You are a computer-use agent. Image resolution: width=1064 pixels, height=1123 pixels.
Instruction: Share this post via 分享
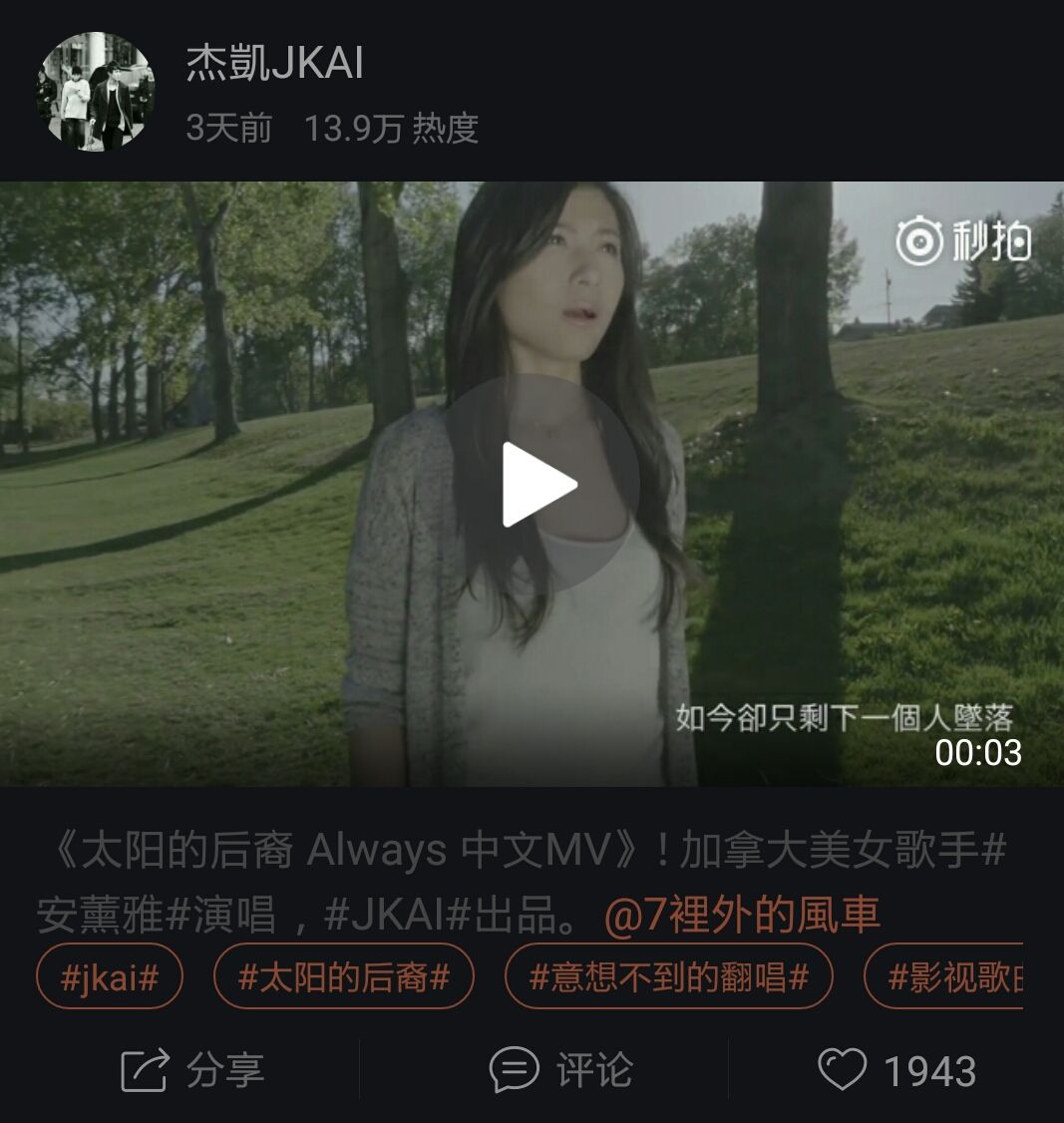coord(191,1071)
